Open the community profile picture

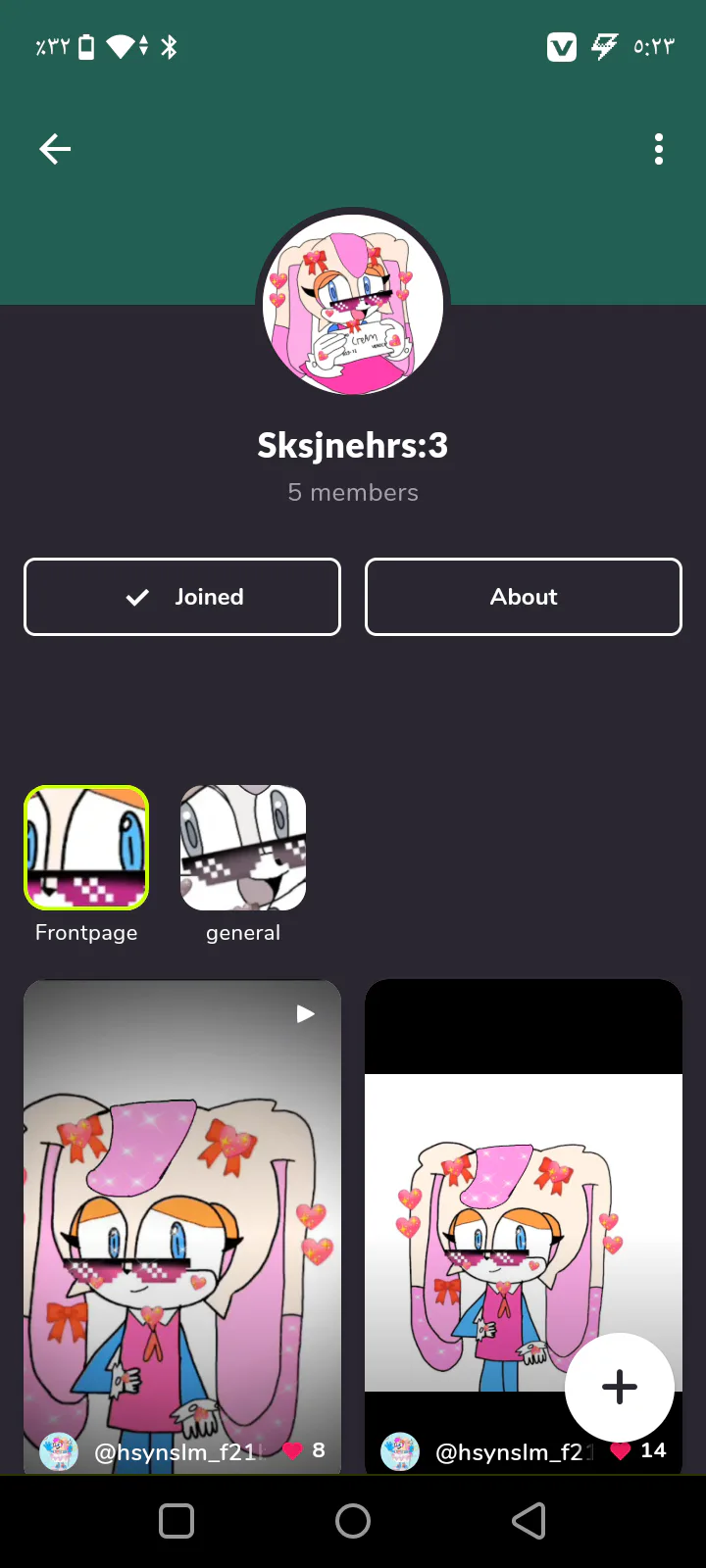click(x=353, y=305)
